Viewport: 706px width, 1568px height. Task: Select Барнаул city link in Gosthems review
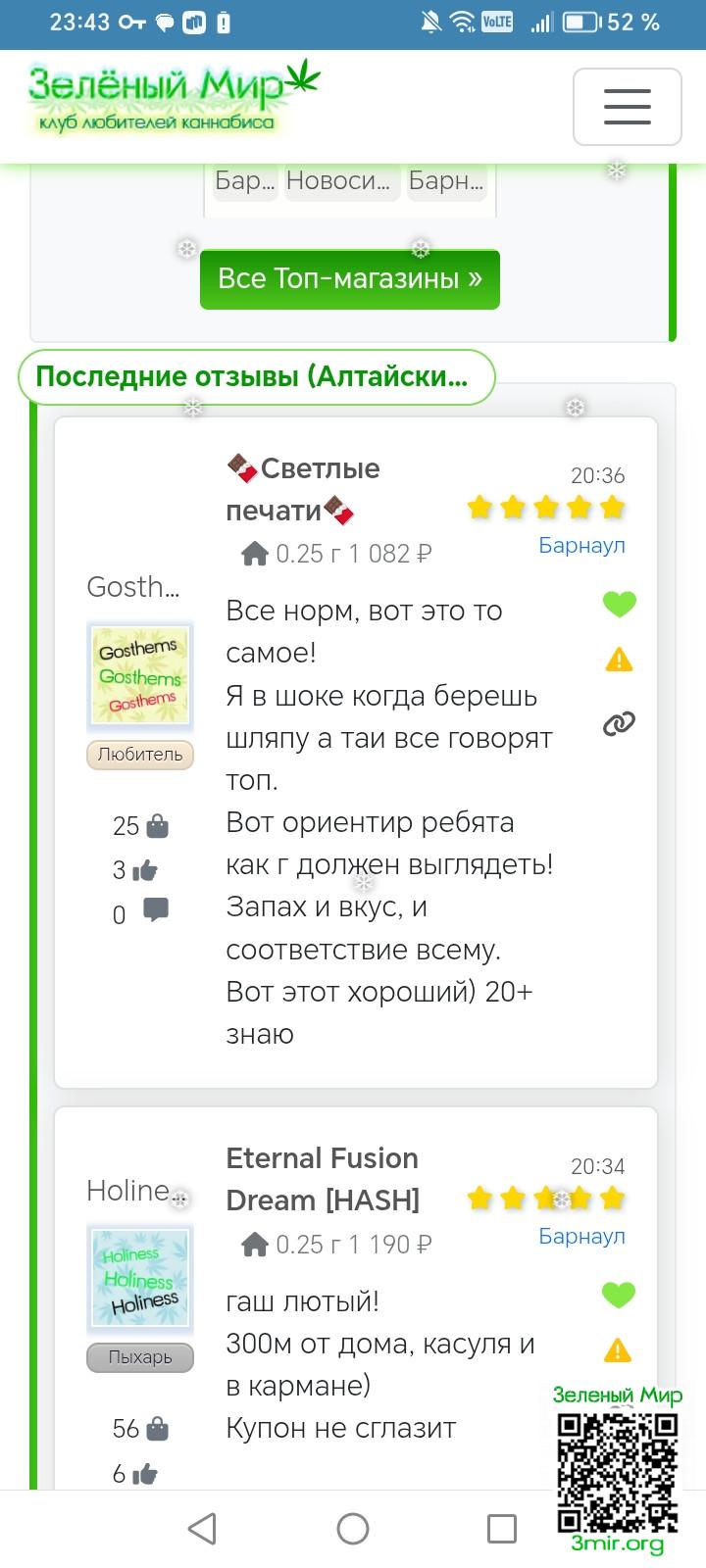581,545
